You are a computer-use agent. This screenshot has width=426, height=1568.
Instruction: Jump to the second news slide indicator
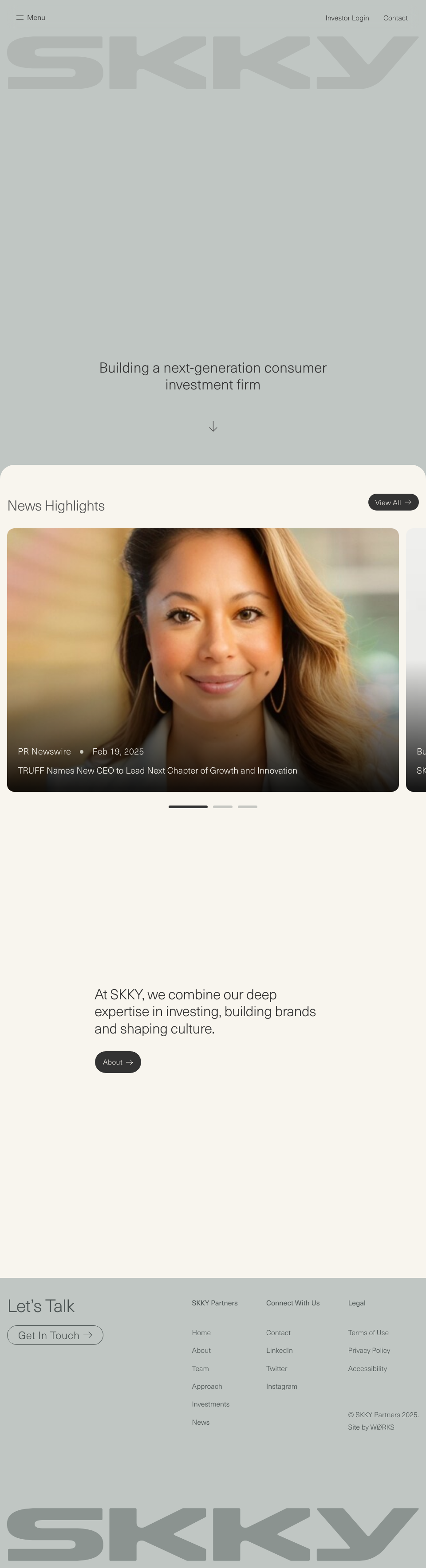pyautogui.click(x=223, y=806)
